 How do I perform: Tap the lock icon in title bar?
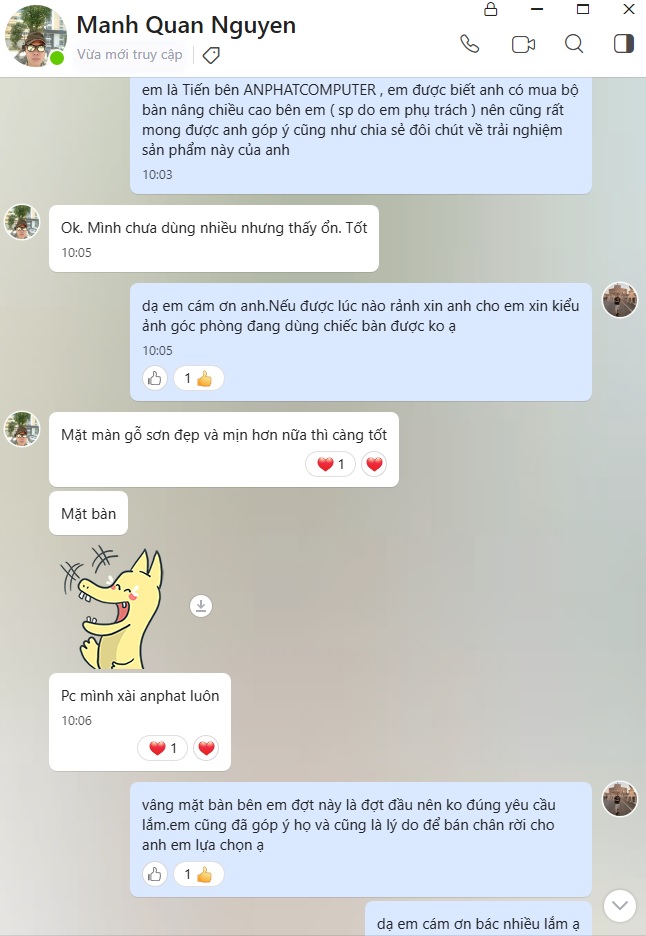coord(490,9)
